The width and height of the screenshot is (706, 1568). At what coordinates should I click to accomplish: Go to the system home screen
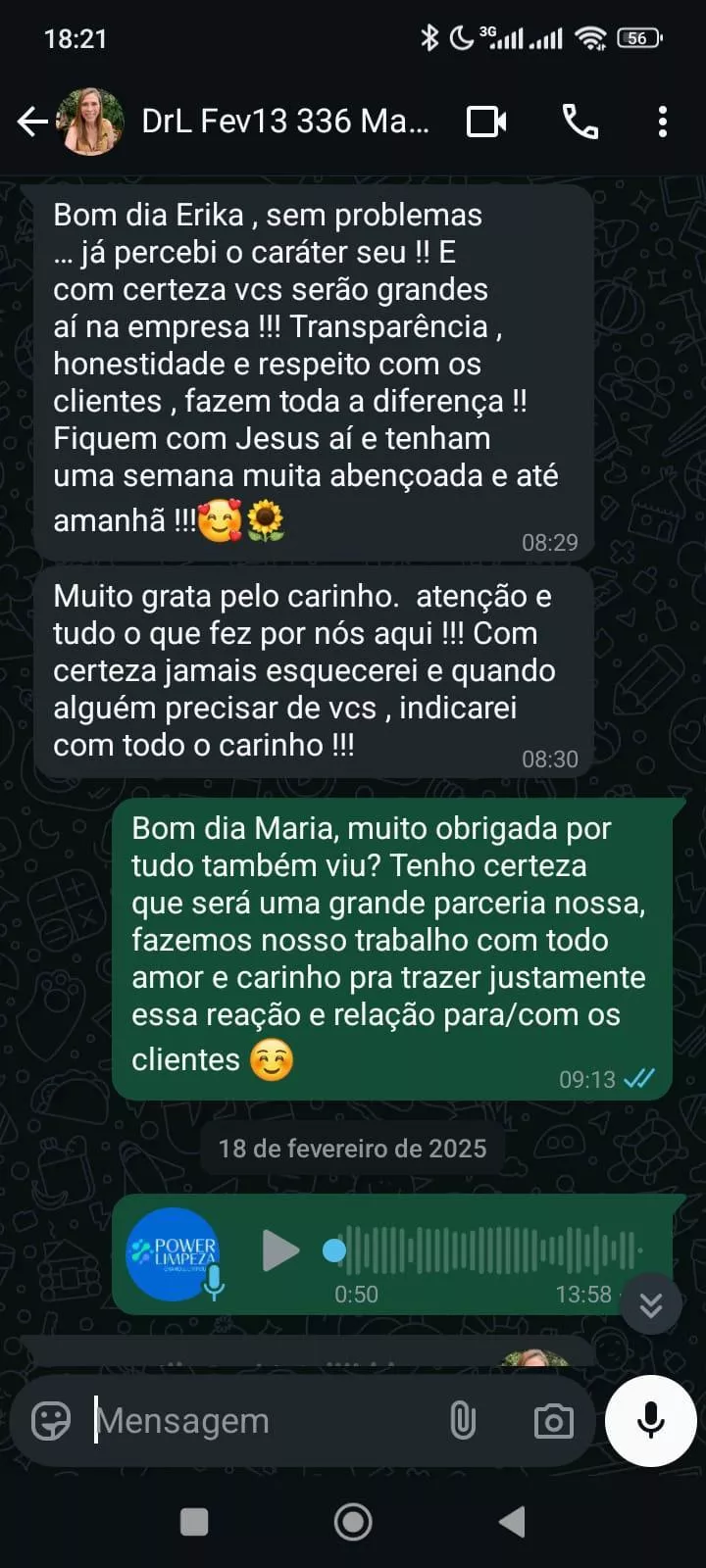pyautogui.click(x=353, y=1522)
